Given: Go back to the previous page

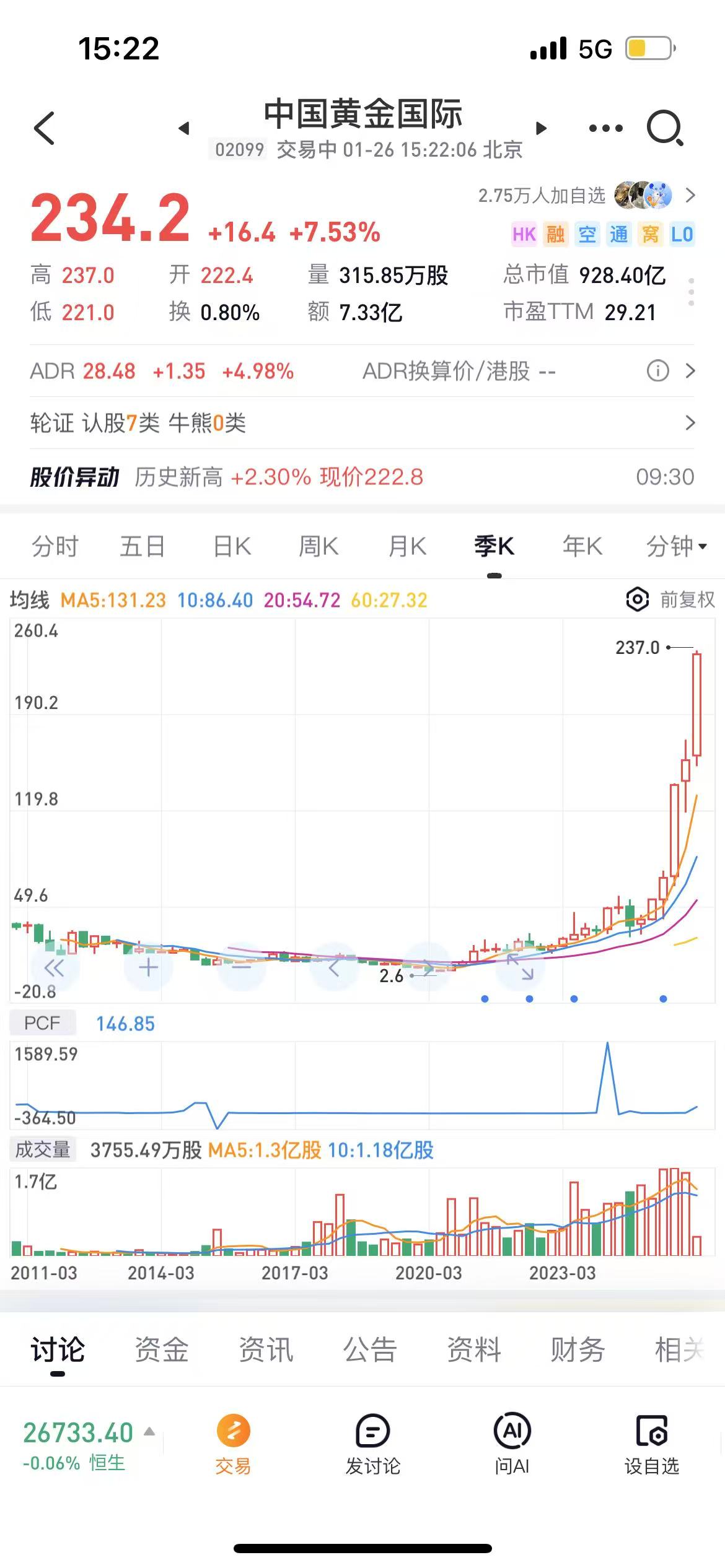Looking at the screenshot, I should coord(45,128).
